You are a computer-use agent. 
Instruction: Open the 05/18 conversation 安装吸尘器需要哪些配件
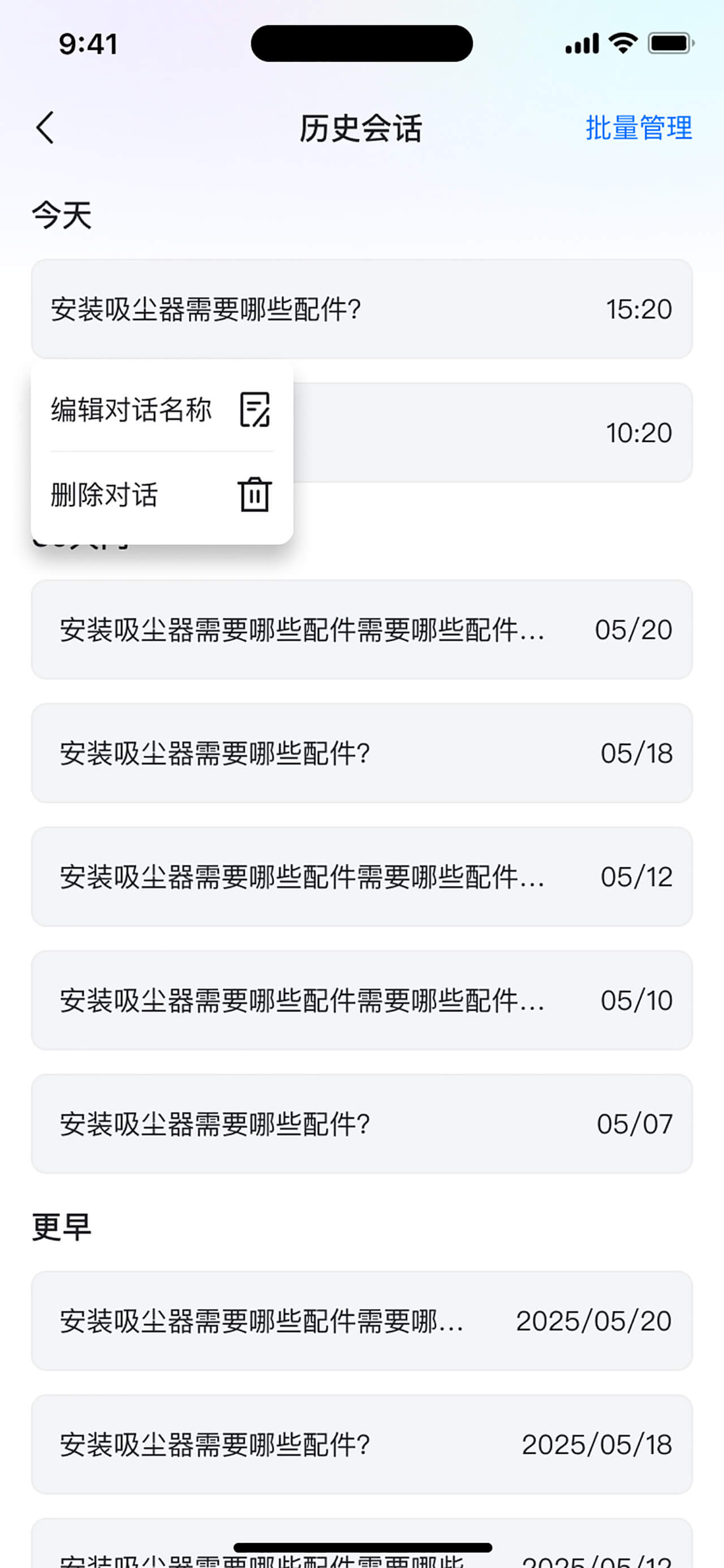[361, 753]
